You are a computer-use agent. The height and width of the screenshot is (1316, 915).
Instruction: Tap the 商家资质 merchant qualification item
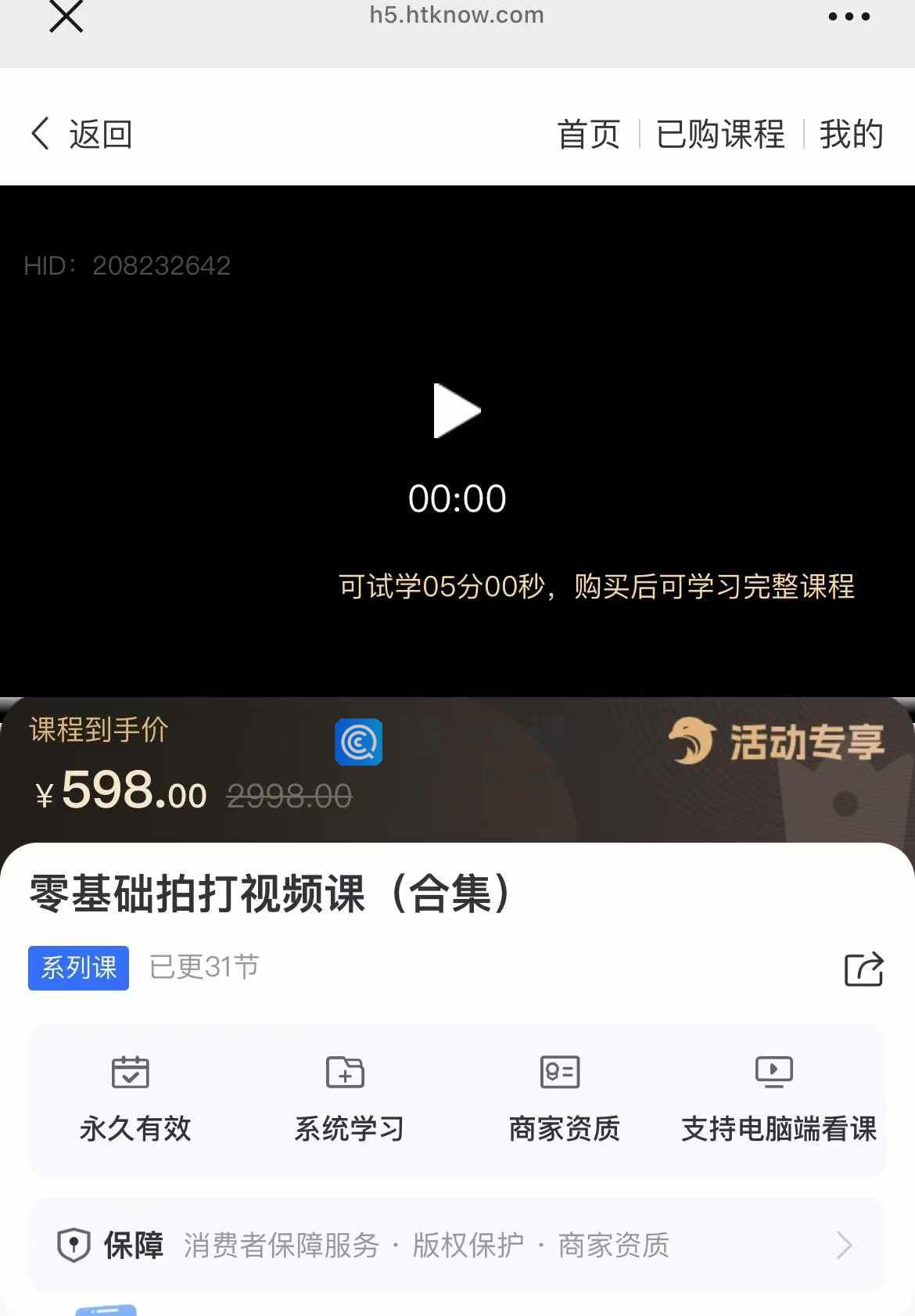[563, 1098]
